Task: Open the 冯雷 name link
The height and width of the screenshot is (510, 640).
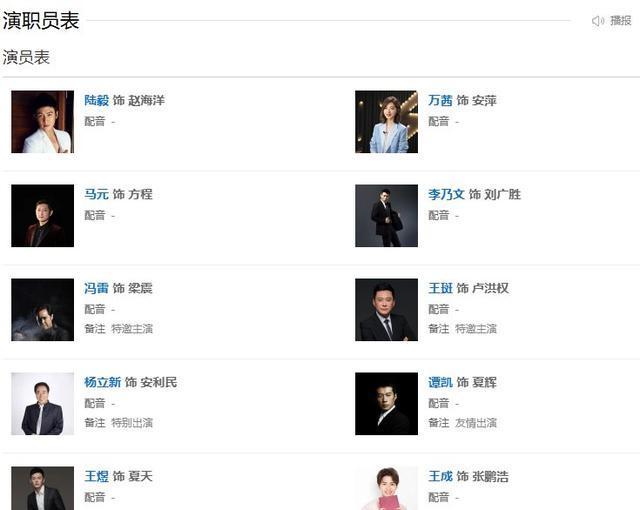Action: pos(96,288)
